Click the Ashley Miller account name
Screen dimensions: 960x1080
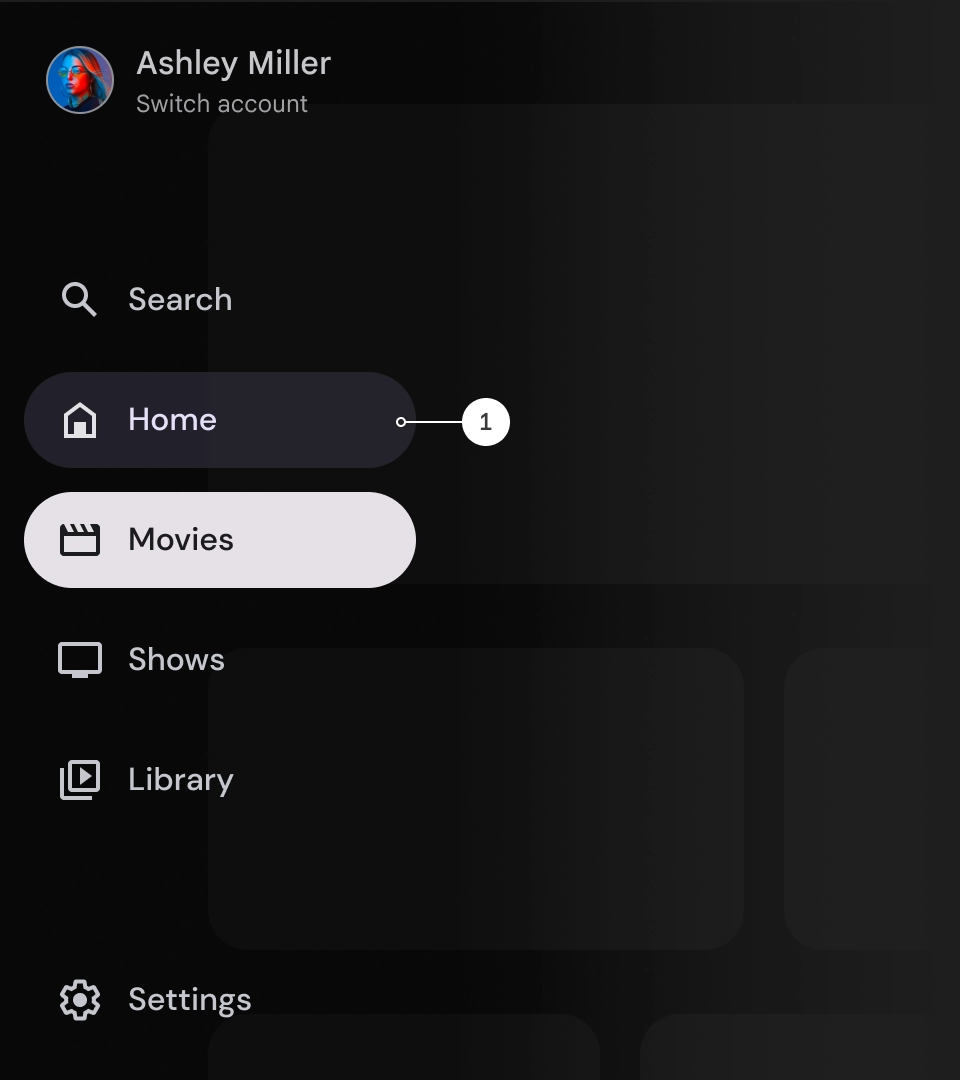pos(233,62)
